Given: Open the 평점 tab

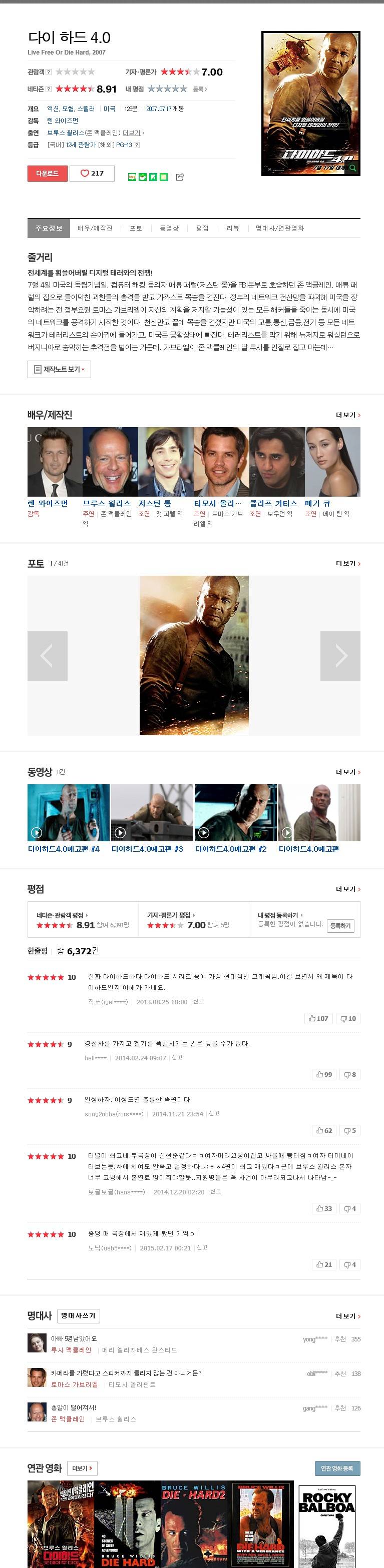Looking at the screenshot, I should (x=202, y=228).
